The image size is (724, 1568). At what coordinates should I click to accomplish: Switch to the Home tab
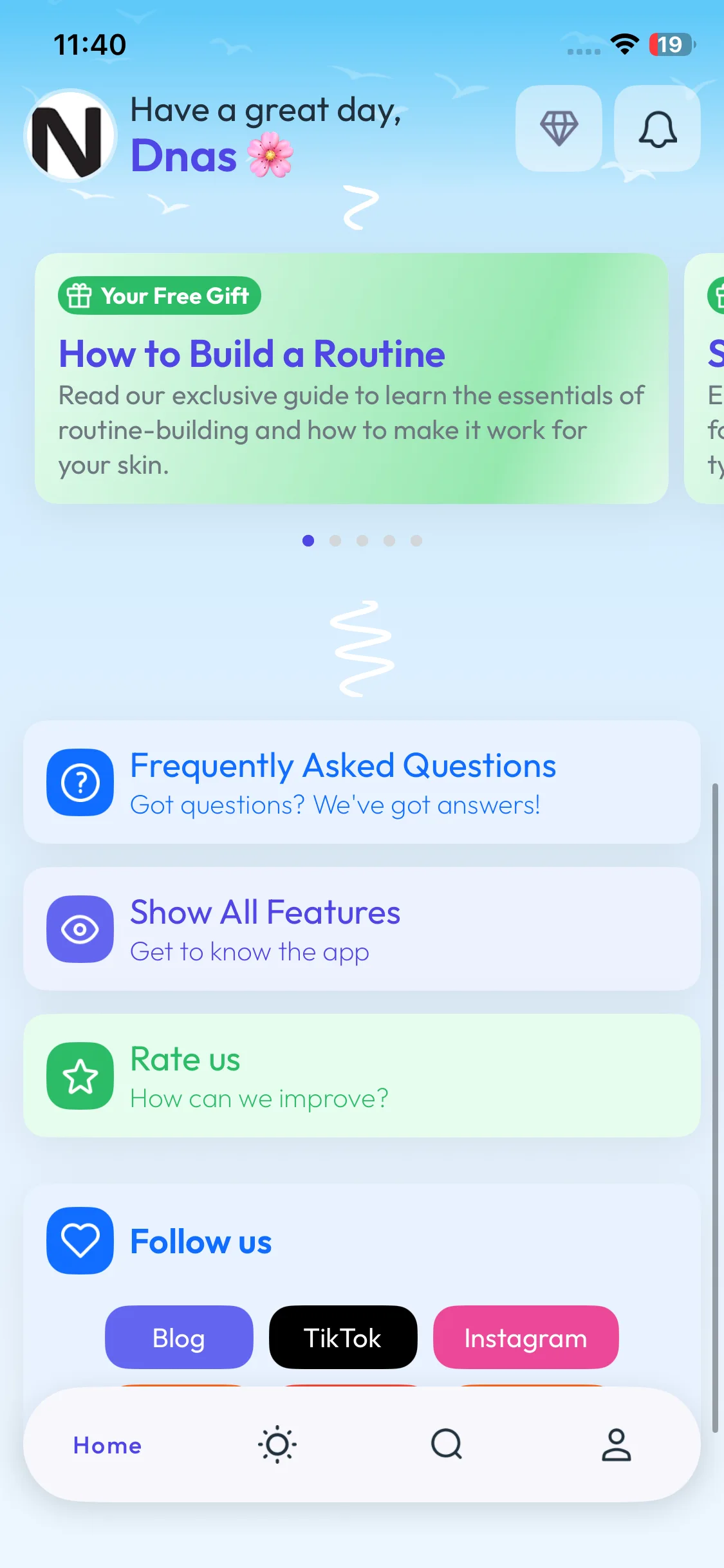[x=107, y=1445]
